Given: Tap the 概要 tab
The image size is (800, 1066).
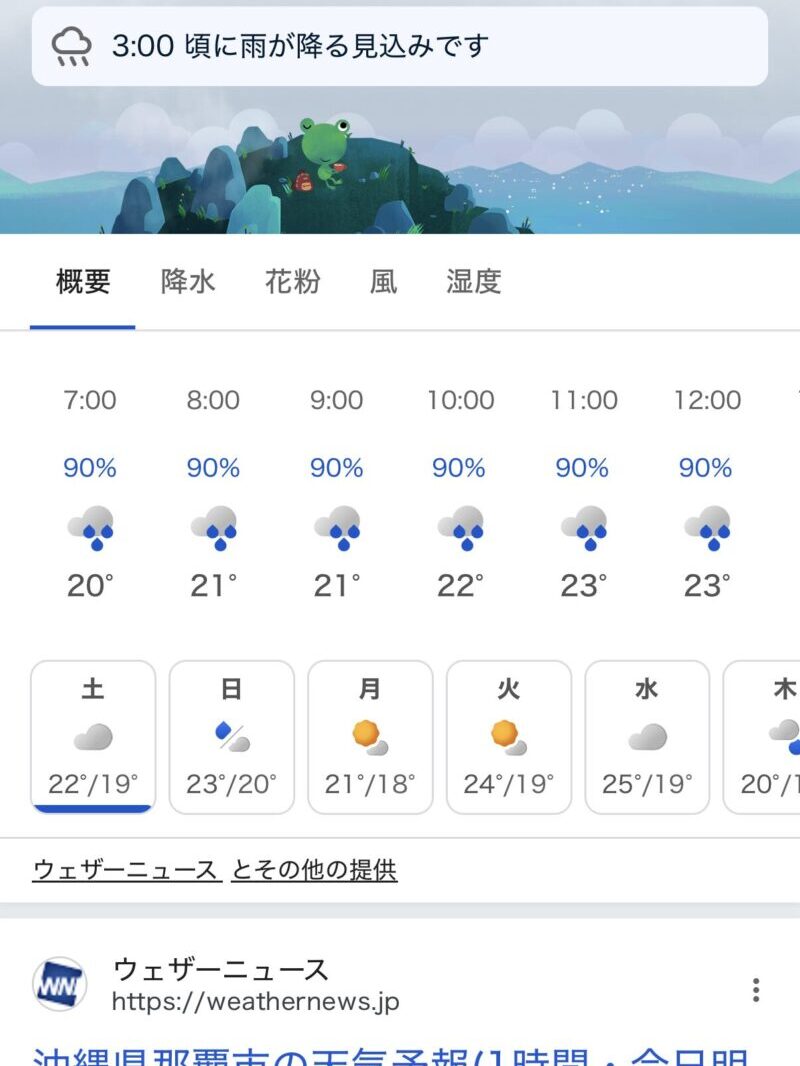Looking at the screenshot, I should tap(83, 282).
